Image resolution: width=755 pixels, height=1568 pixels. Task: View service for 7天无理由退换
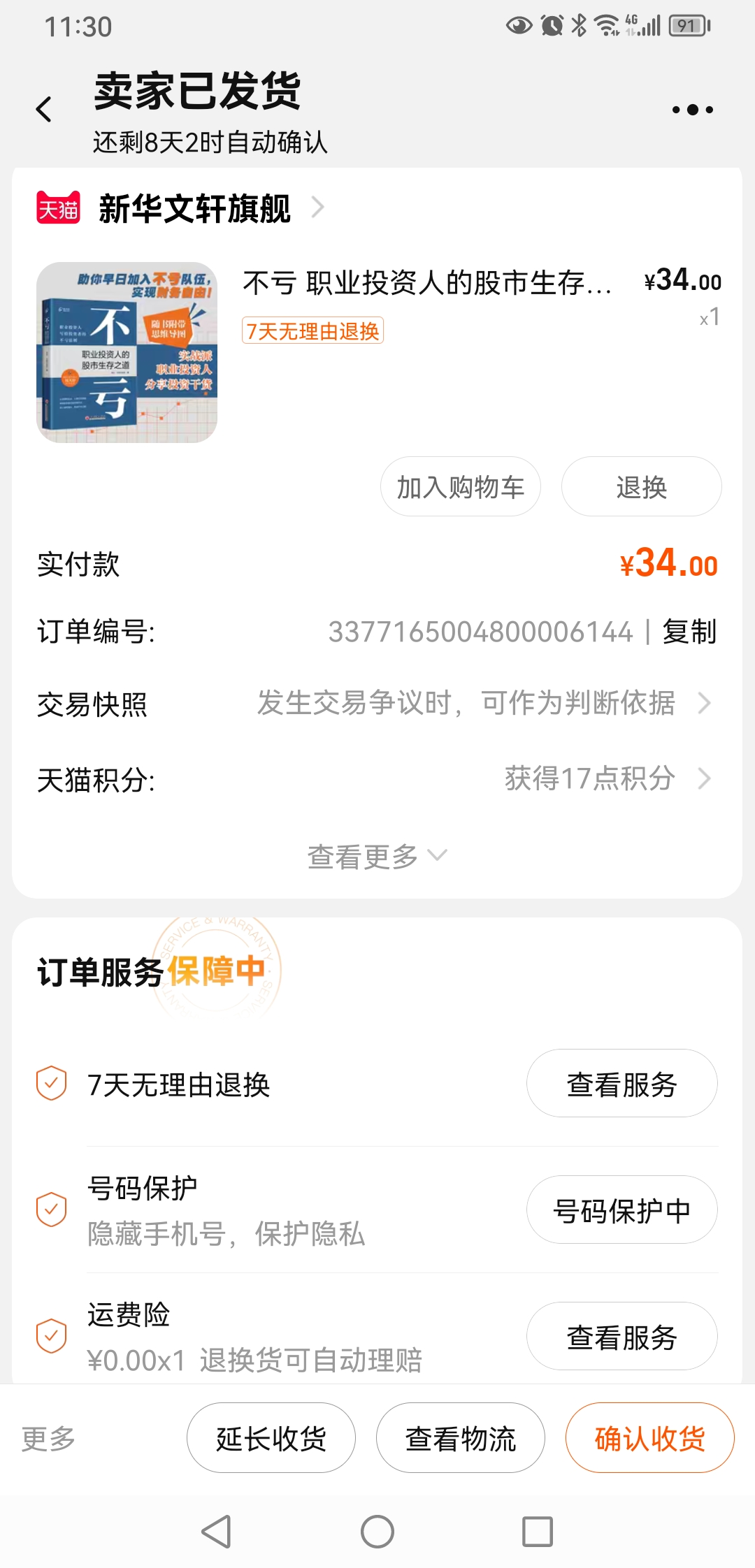click(x=621, y=1084)
